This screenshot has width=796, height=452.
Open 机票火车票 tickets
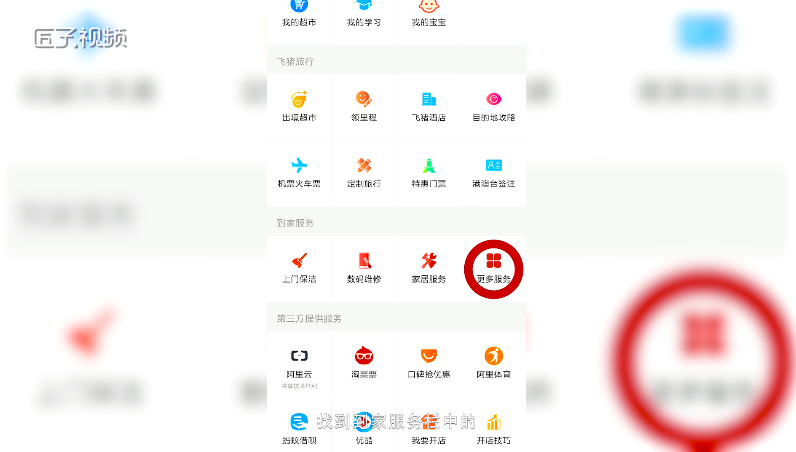click(298, 172)
